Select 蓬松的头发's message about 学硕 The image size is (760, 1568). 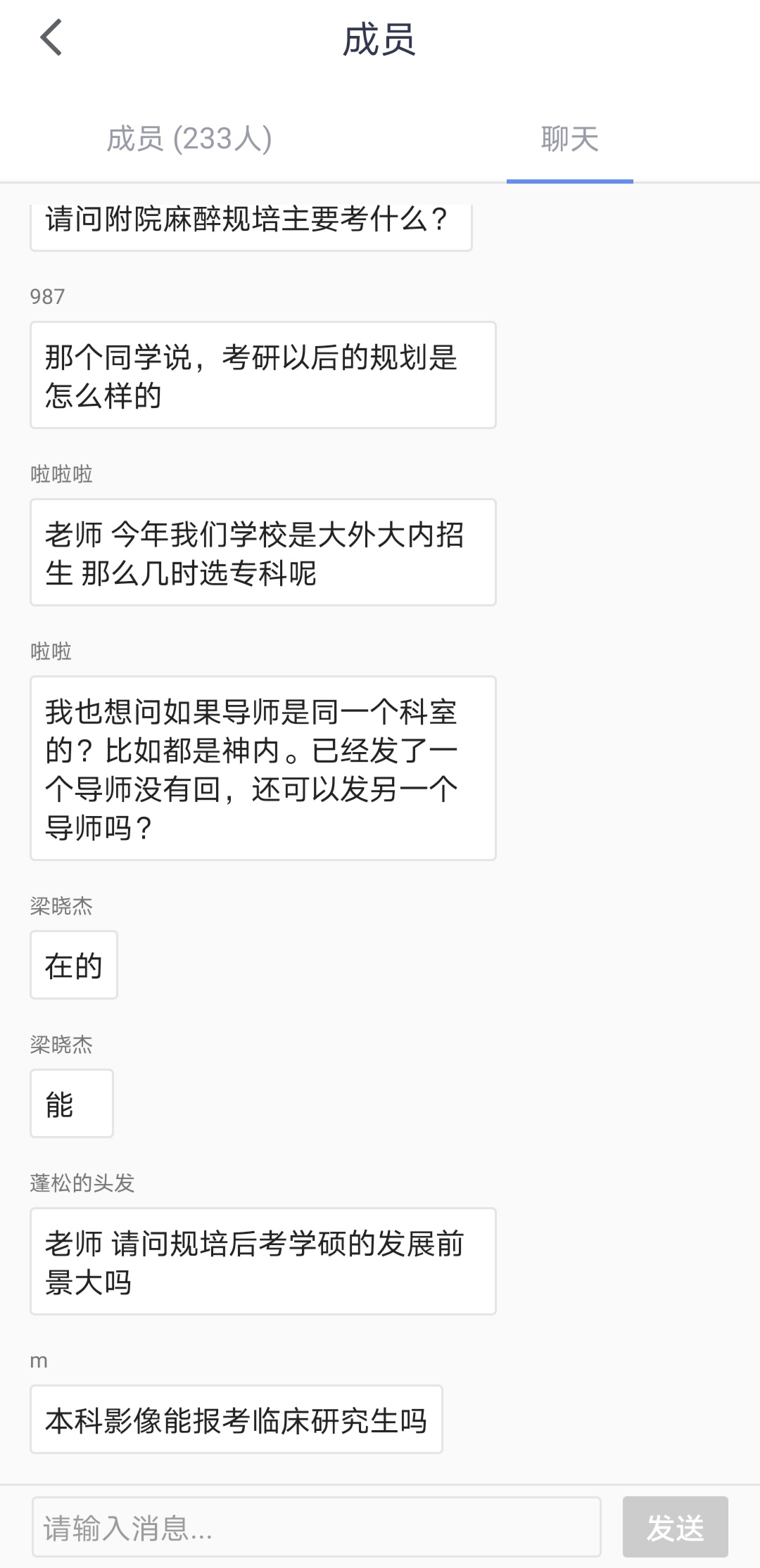pyautogui.click(x=262, y=1261)
